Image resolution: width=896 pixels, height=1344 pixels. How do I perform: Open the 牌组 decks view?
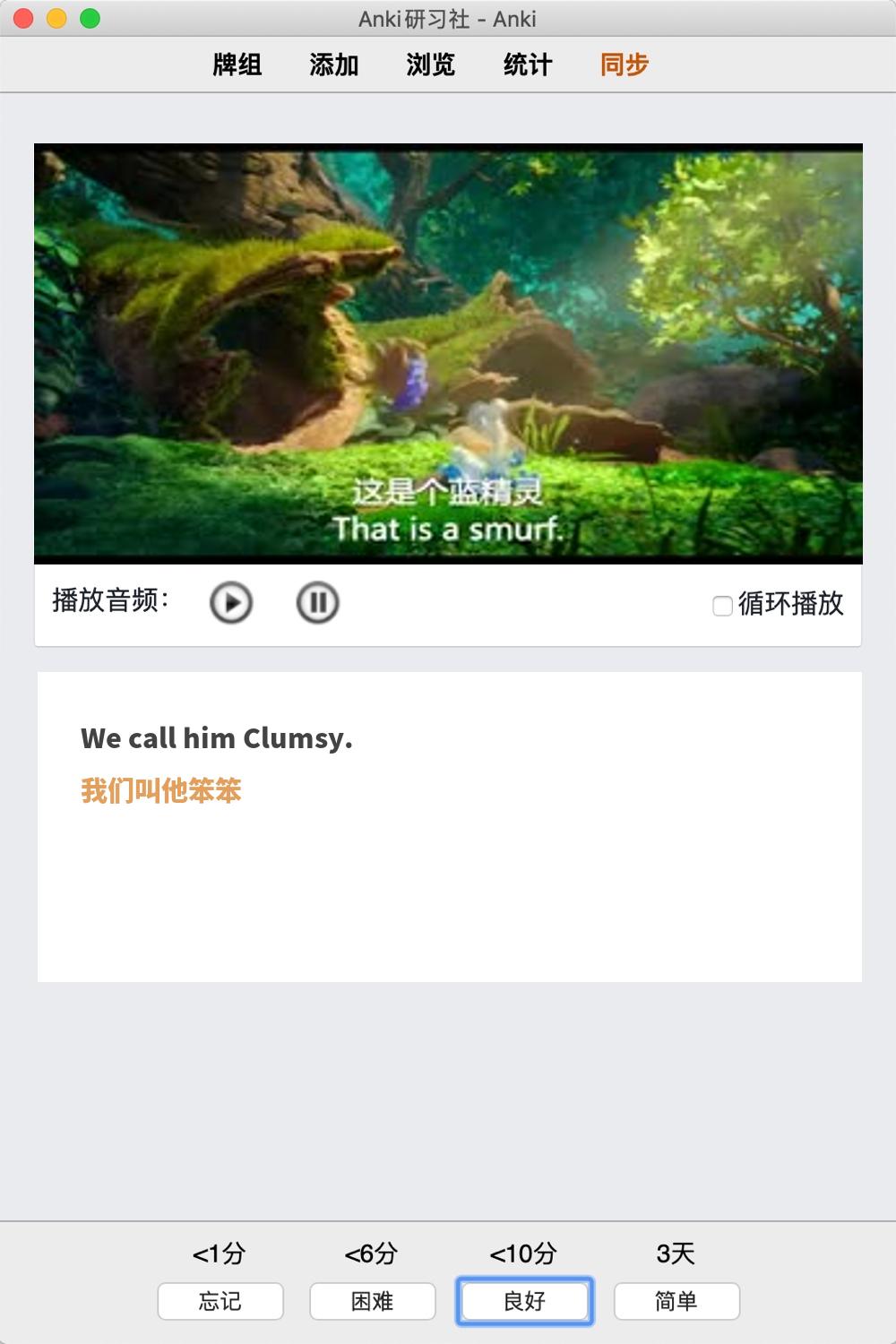(x=237, y=65)
